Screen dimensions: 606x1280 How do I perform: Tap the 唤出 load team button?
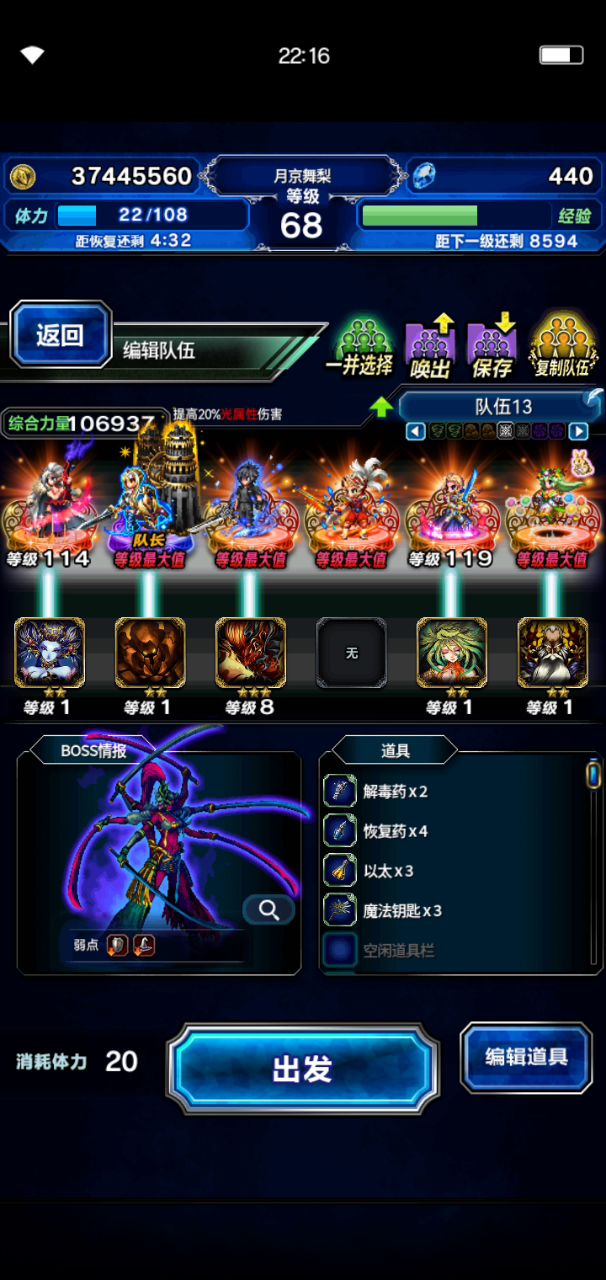point(430,347)
